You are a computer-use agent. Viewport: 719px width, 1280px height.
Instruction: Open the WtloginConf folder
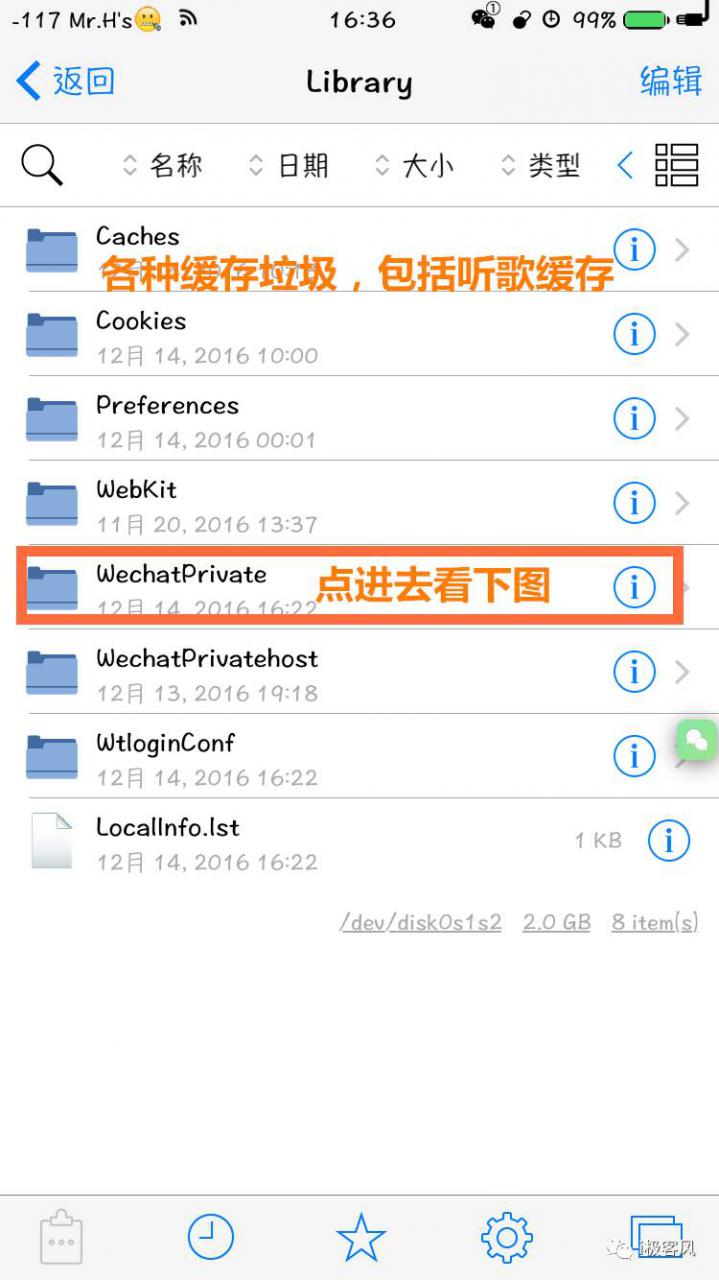[359, 756]
